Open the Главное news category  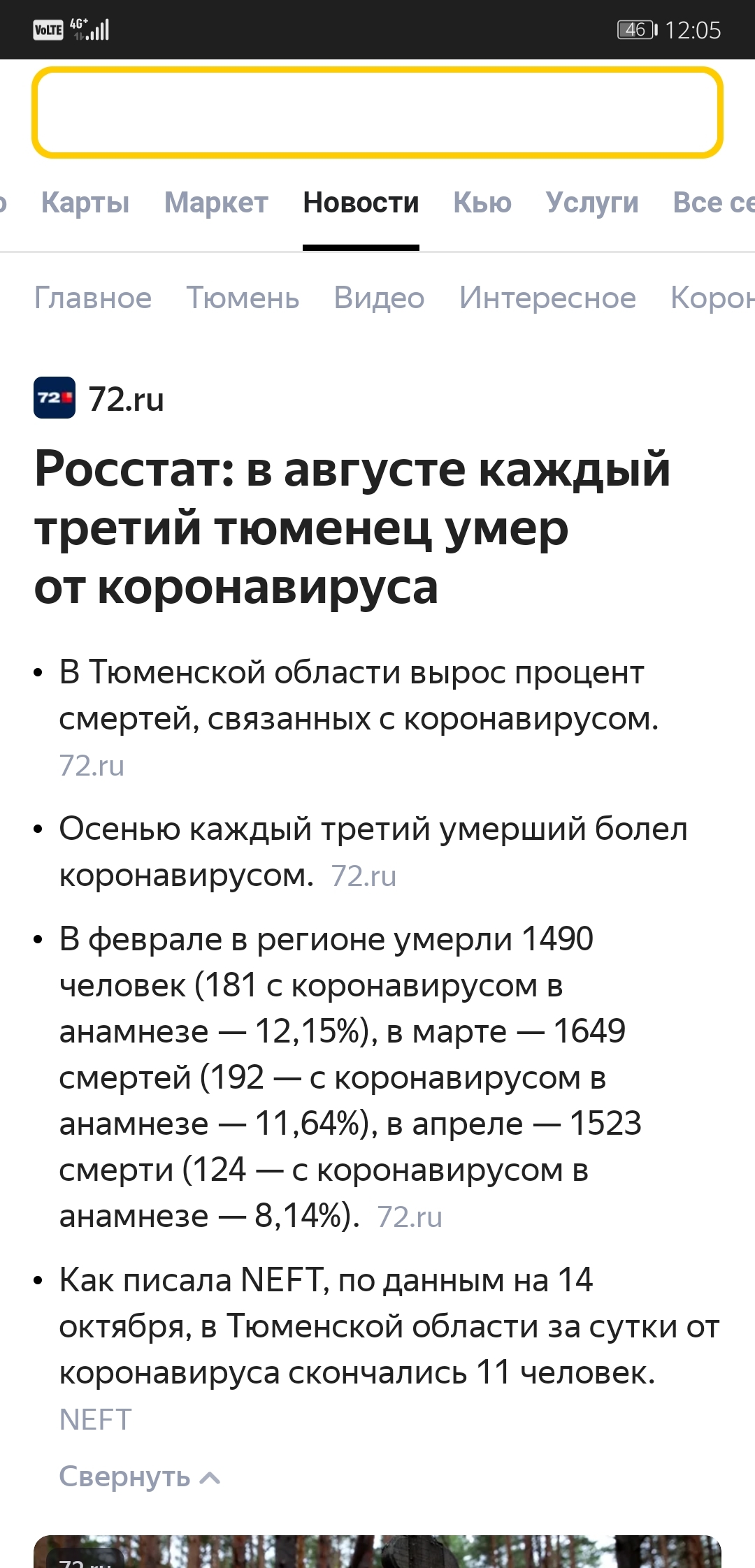click(x=93, y=298)
